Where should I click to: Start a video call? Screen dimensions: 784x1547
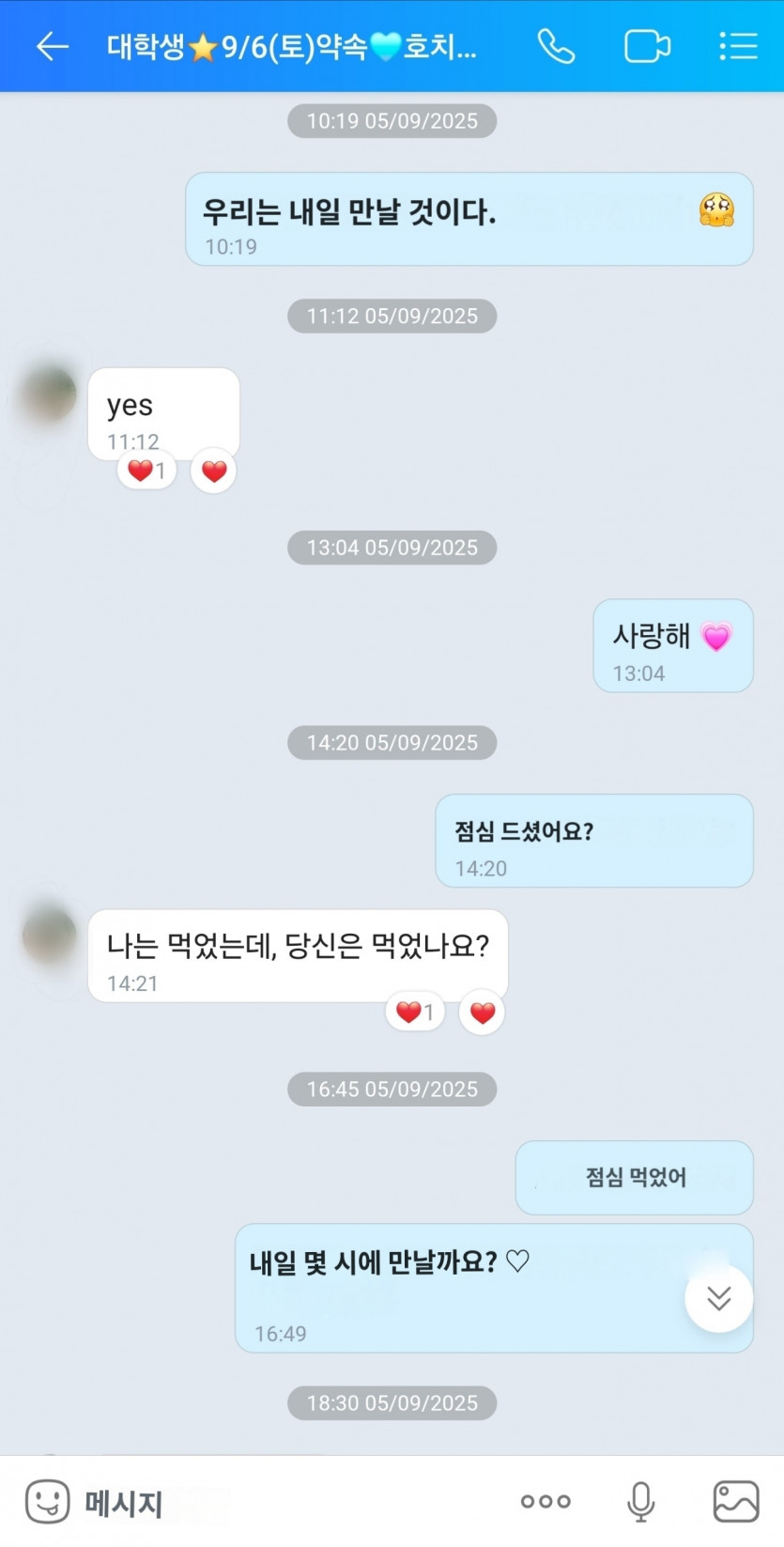(647, 46)
